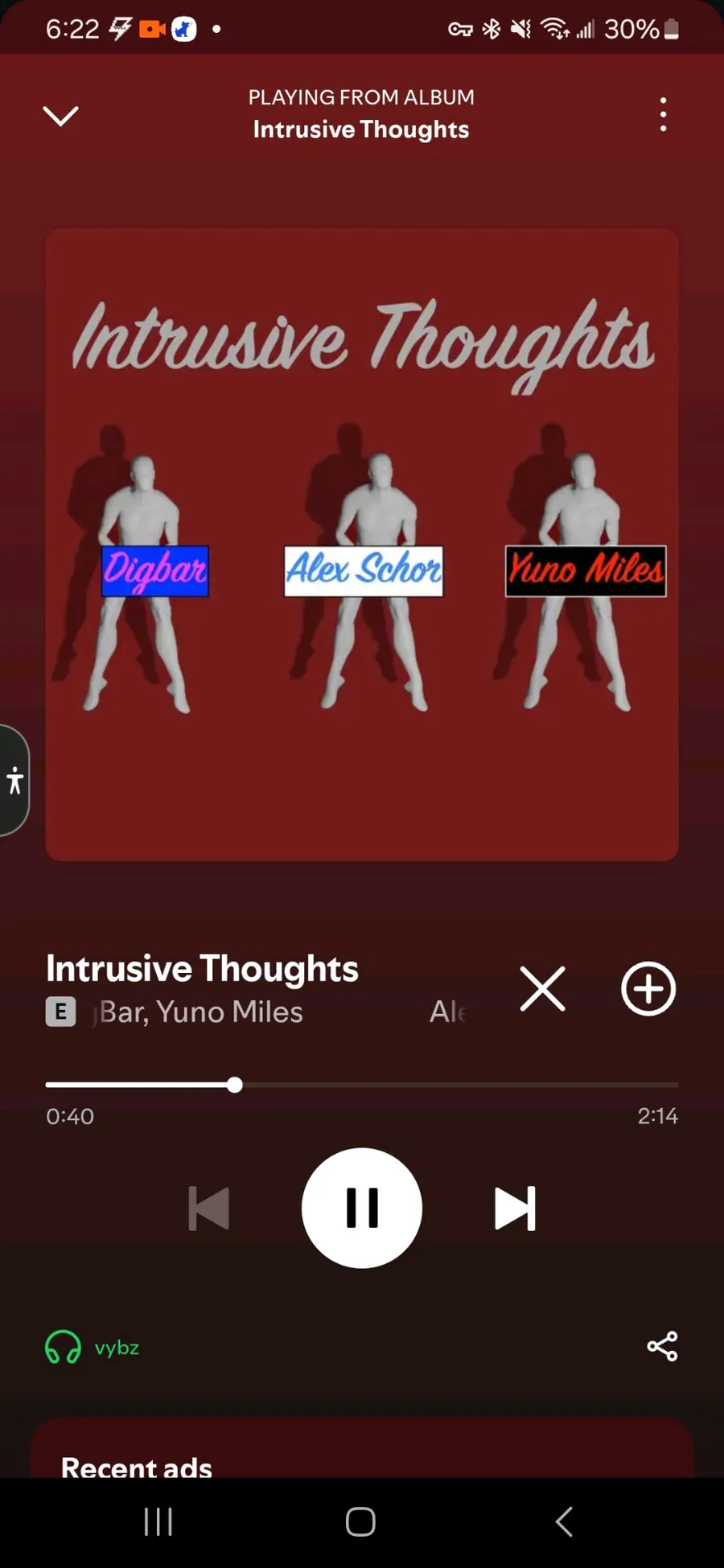The width and height of the screenshot is (724, 1568).
Task: Open the accessibility floating button
Action: 14,780
